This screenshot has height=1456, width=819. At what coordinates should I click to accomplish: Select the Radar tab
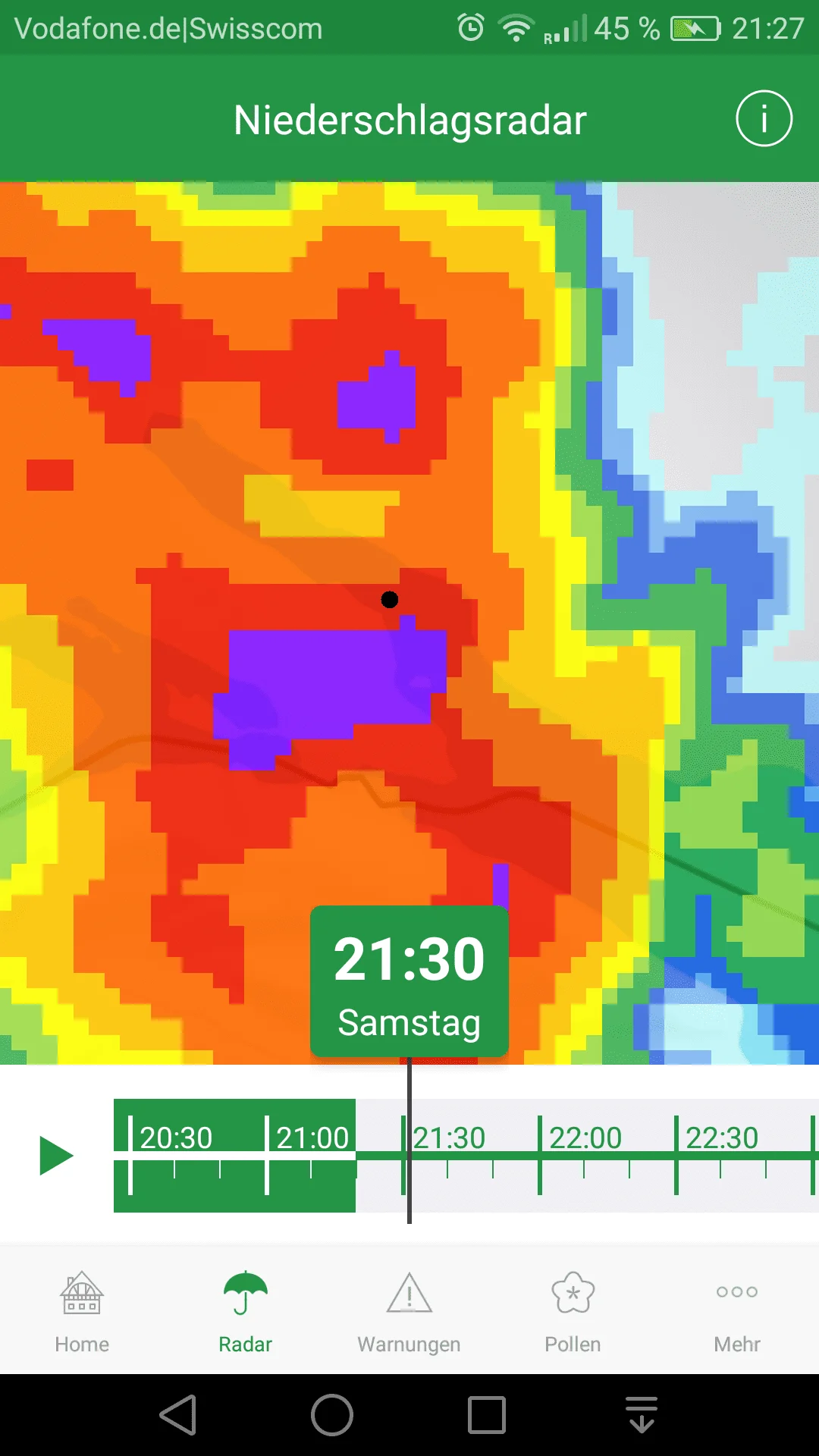[245, 1312]
